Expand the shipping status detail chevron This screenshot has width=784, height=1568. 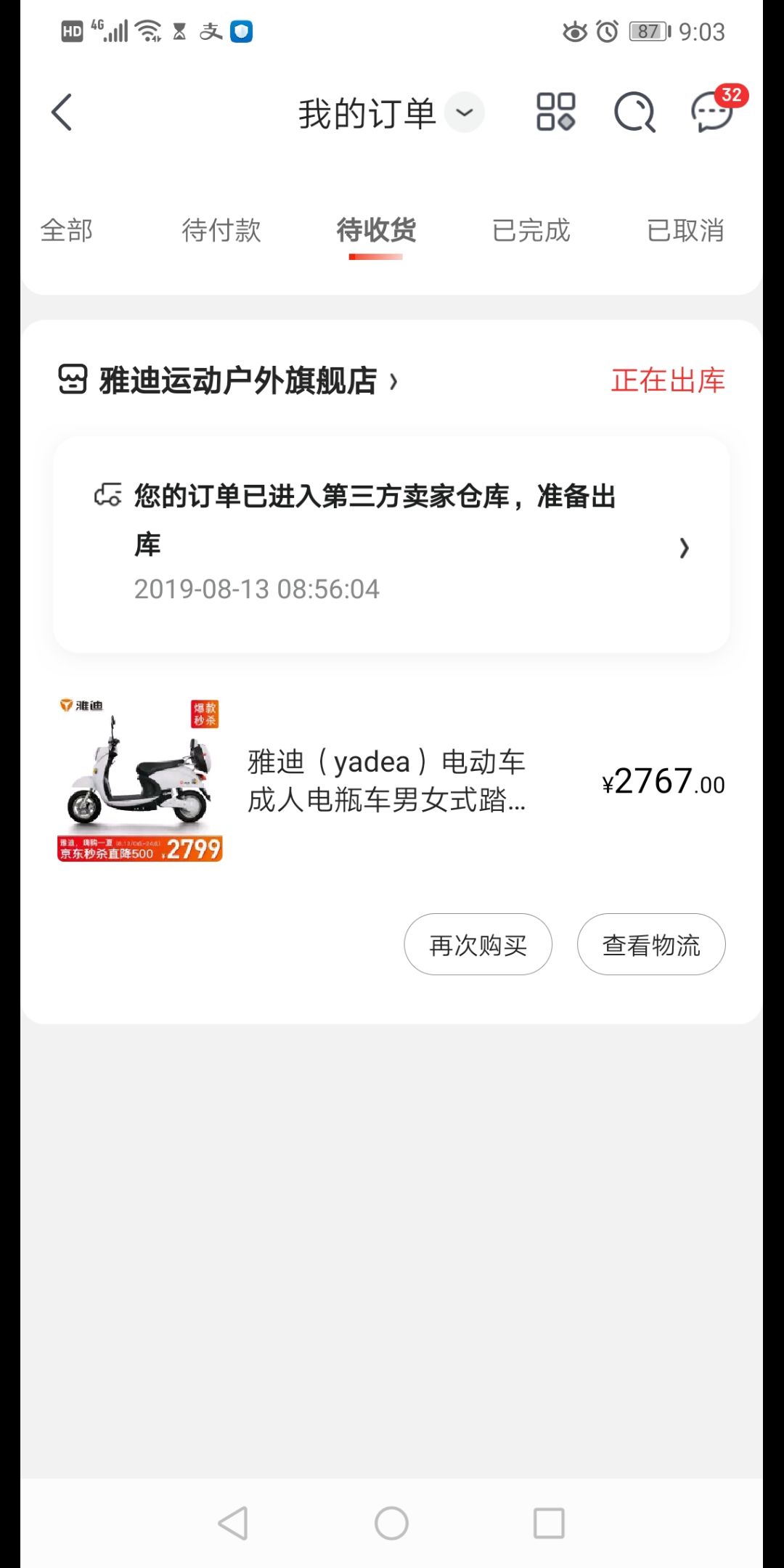point(683,549)
